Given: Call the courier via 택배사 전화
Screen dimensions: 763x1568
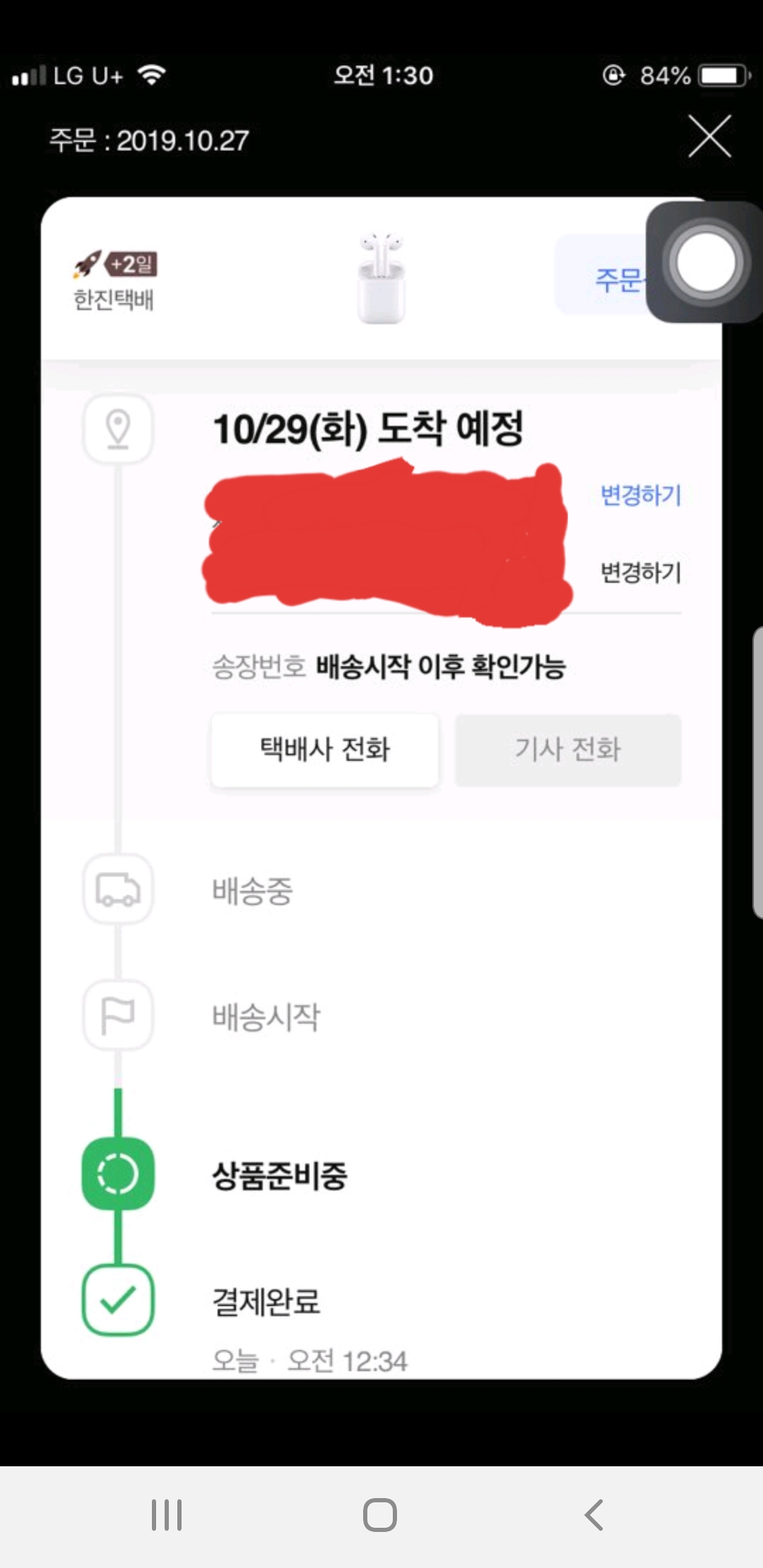Looking at the screenshot, I should pos(325,749).
